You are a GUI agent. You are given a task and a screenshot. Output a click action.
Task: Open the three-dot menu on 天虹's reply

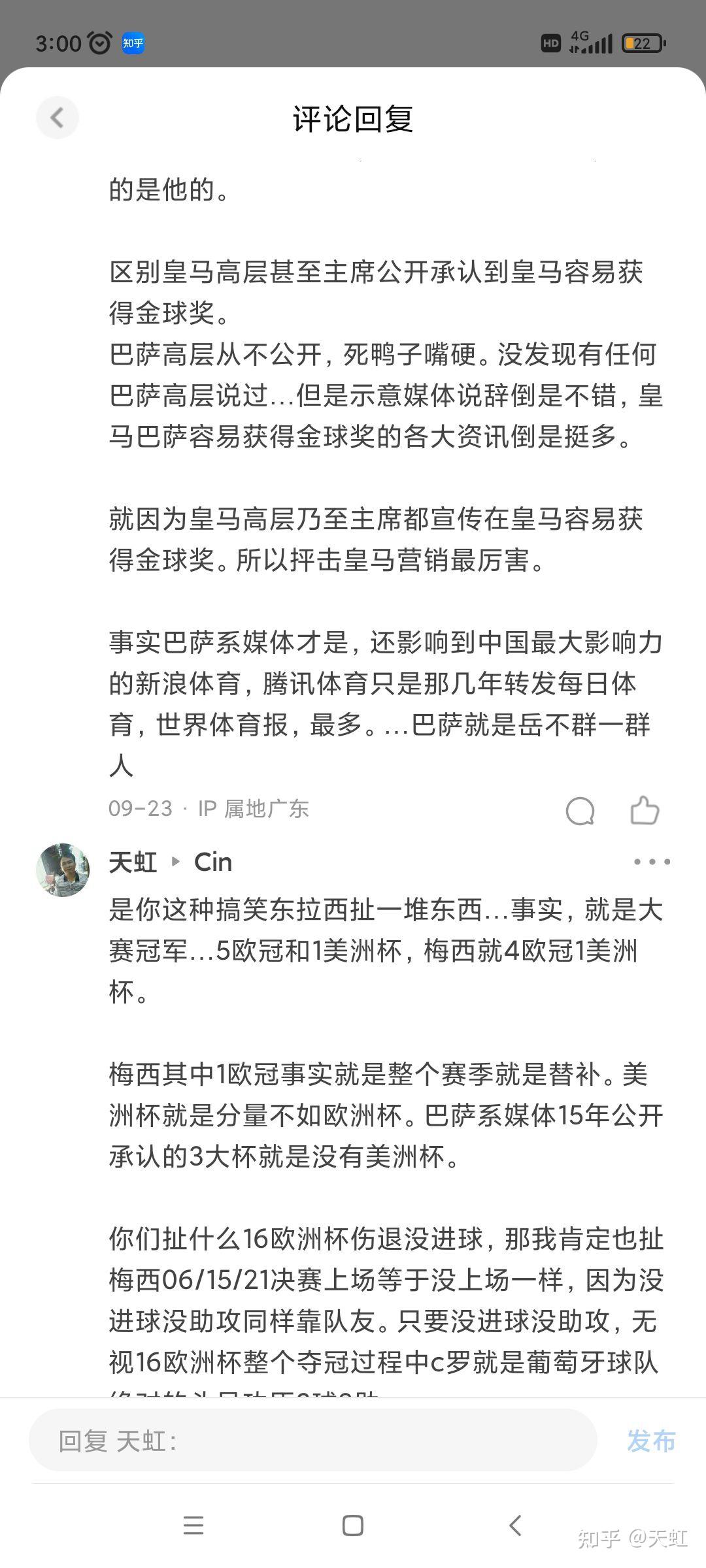pyautogui.click(x=652, y=862)
